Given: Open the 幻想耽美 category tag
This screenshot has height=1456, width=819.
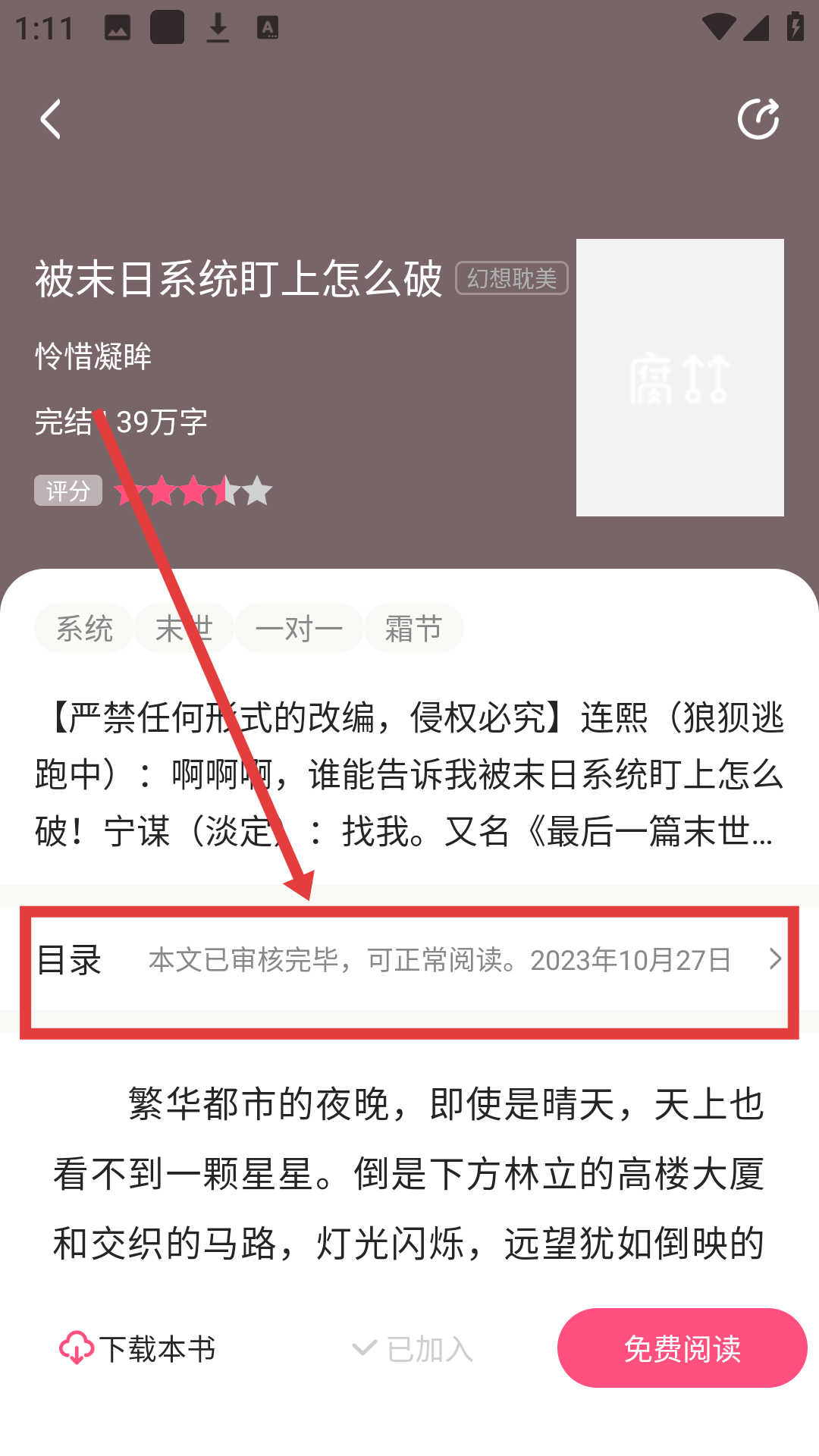Looking at the screenshot, I should point(512,278).
